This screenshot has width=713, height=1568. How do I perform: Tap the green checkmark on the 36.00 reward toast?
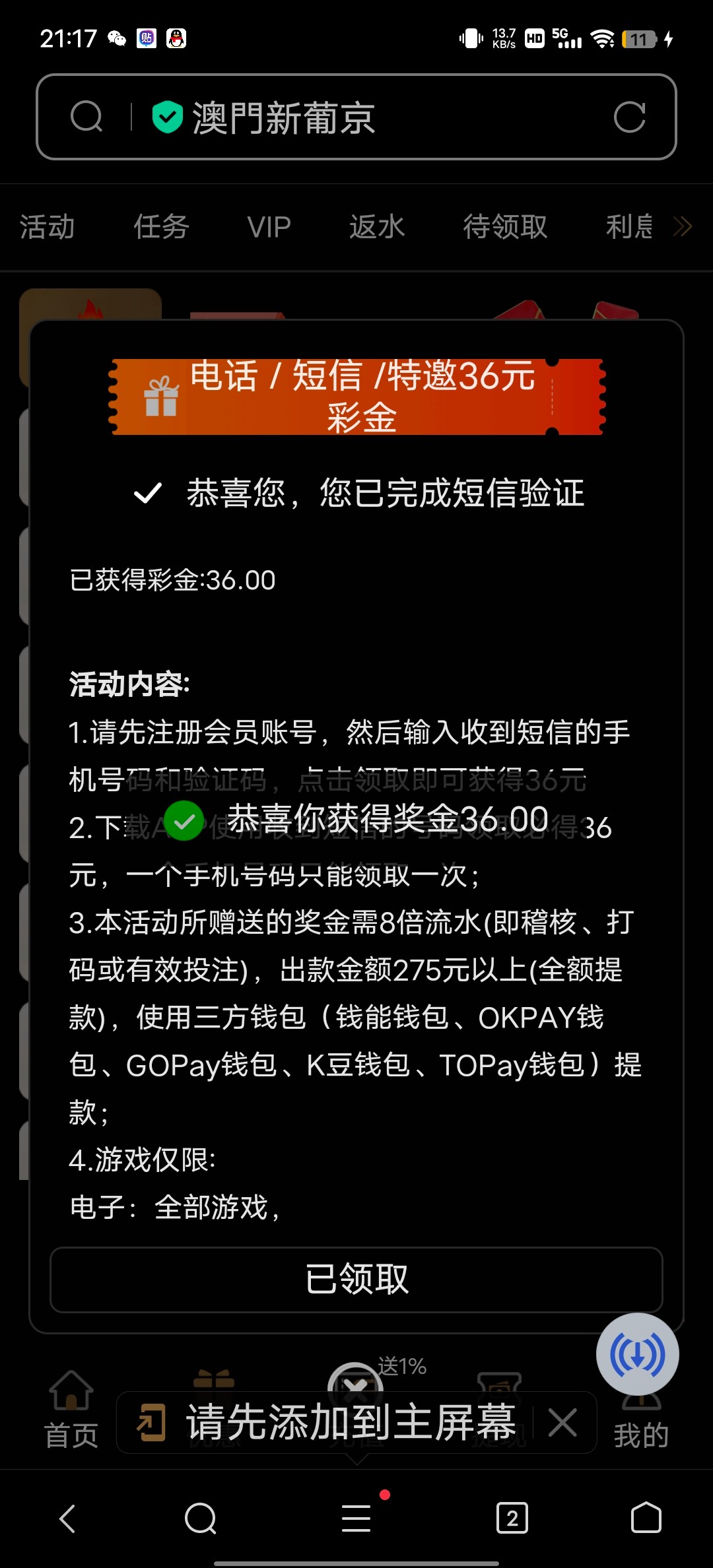point(186,820)
